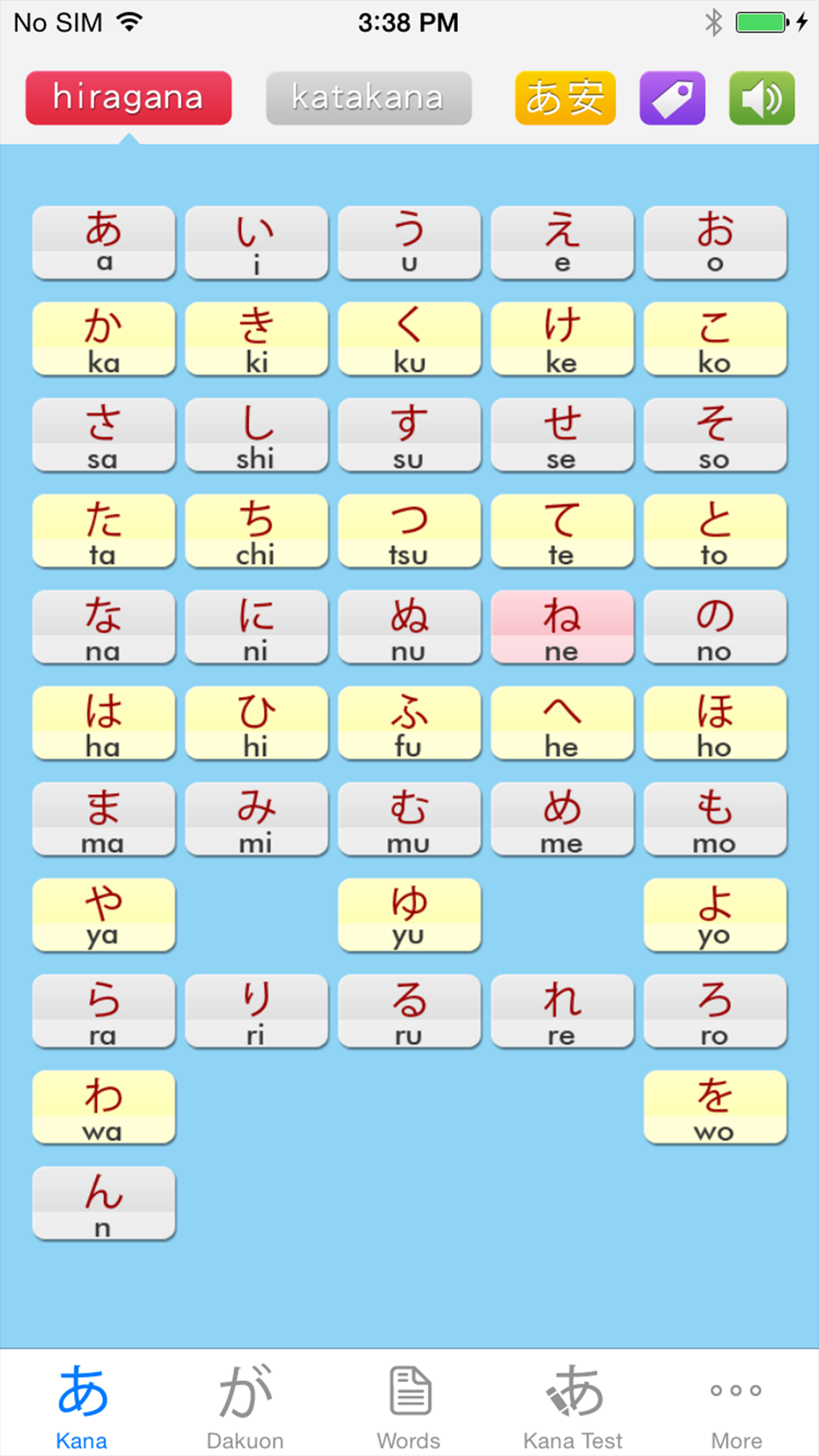Screen dimensions: 819x1456
Task: Open the purple tag icon
Action: [672, 97]
